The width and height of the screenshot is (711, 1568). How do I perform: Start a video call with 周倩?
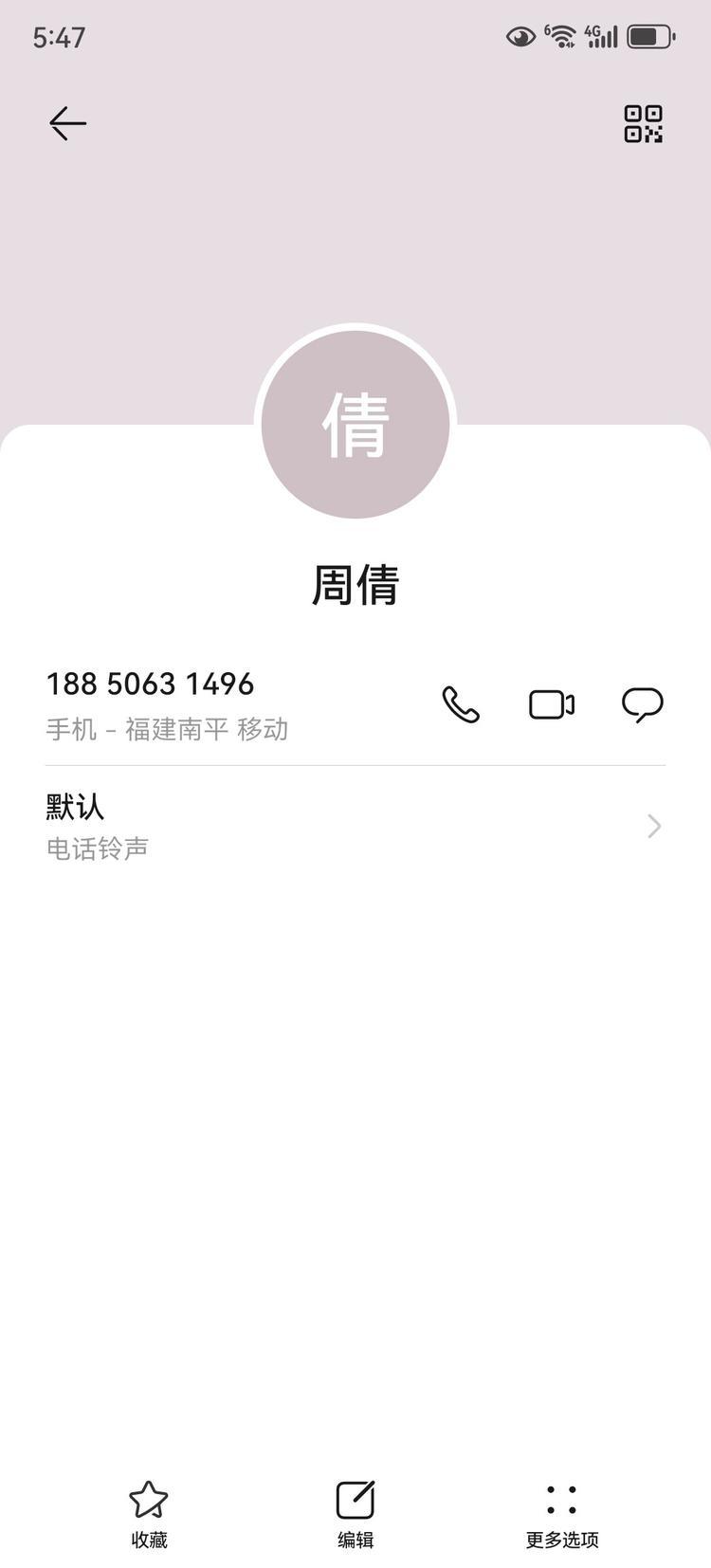click(x=552, y=704)
